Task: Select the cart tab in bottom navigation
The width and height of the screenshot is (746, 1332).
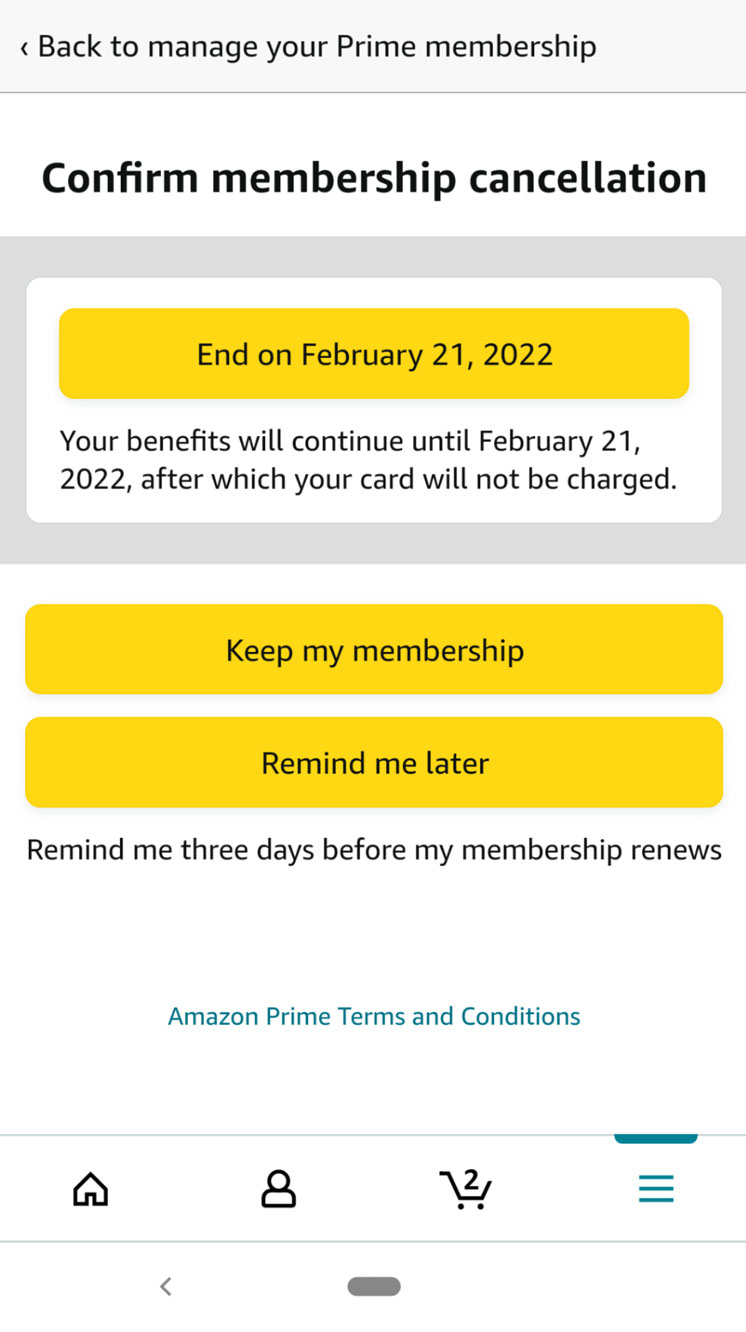Action: 466,1190
